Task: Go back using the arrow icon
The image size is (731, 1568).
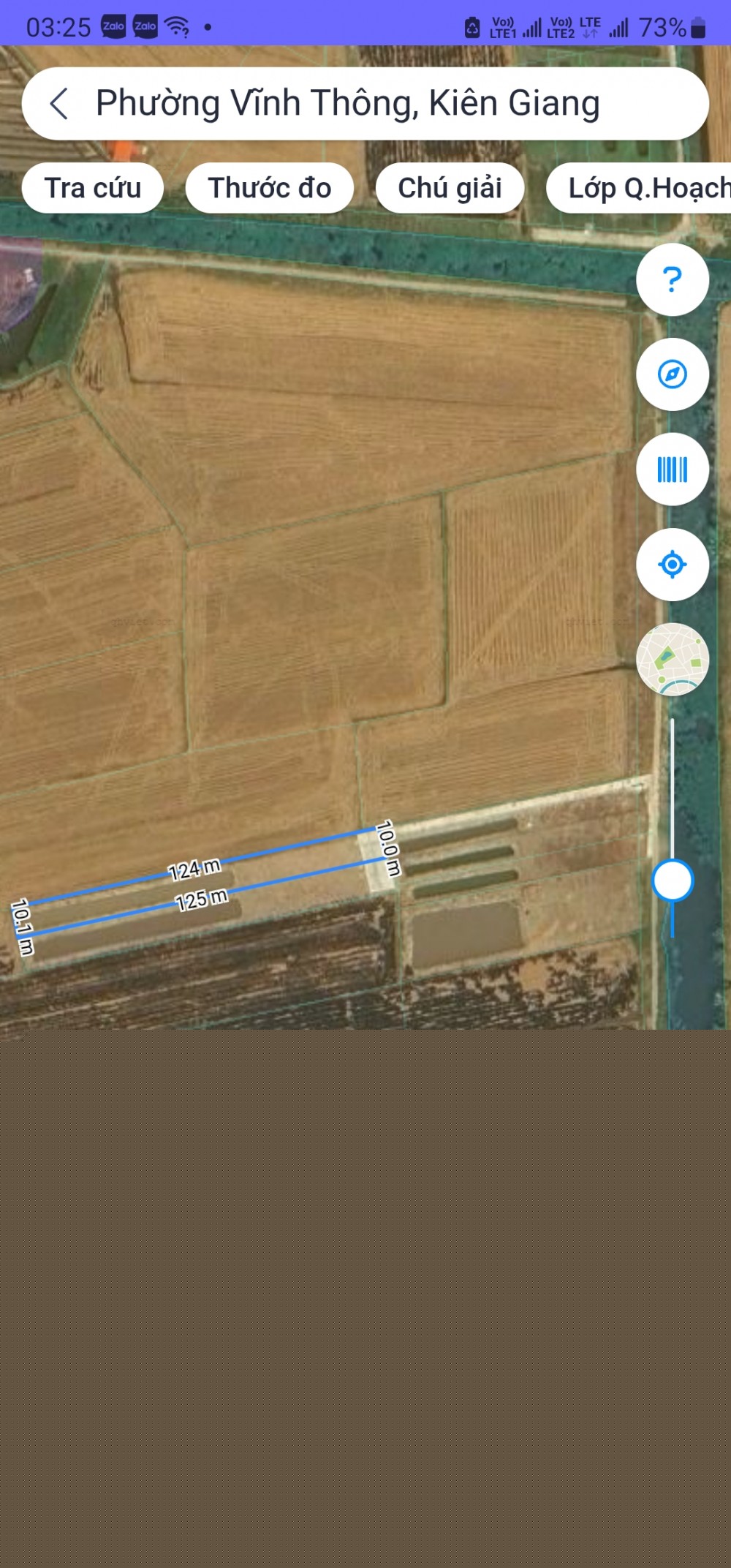Action: tap(58, 104)
